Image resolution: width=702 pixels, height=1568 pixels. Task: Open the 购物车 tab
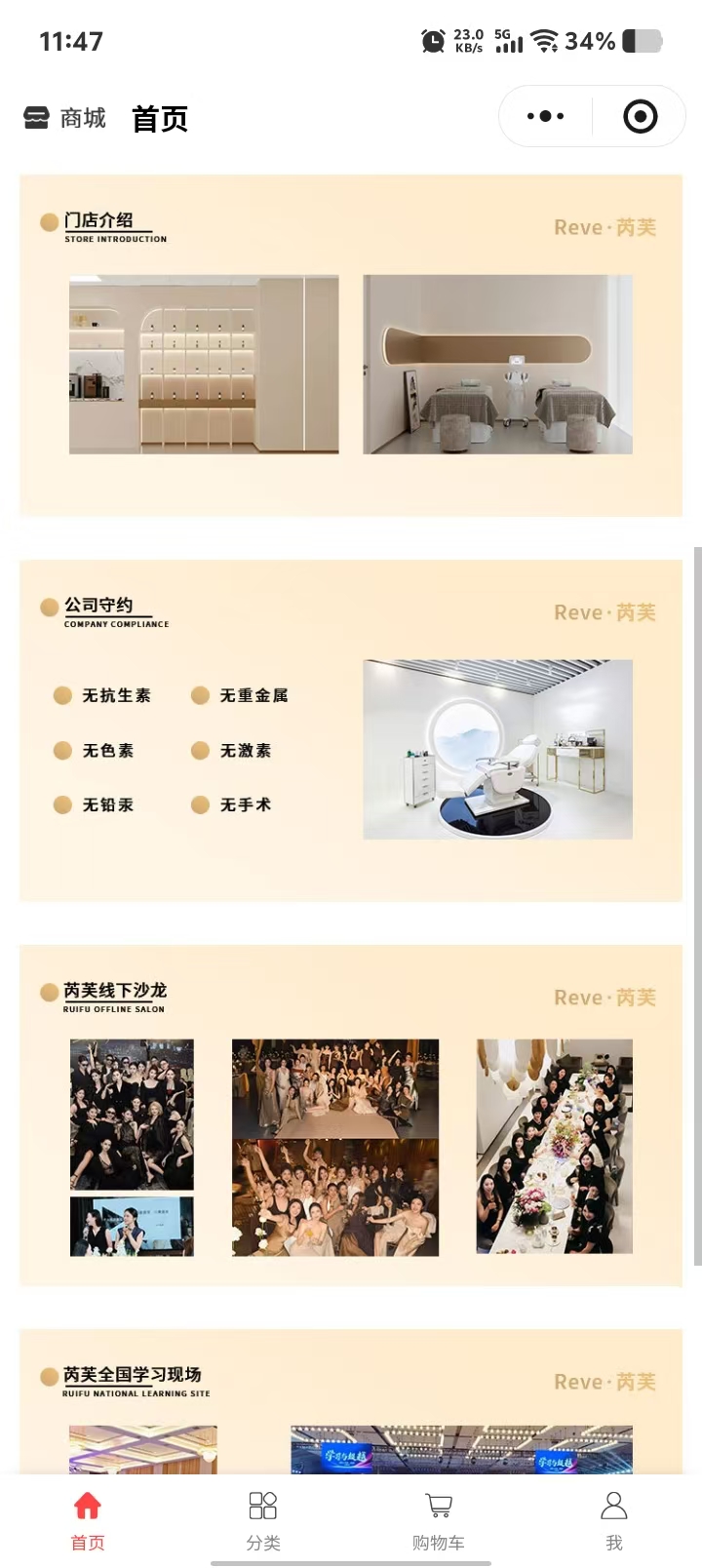439,1519
